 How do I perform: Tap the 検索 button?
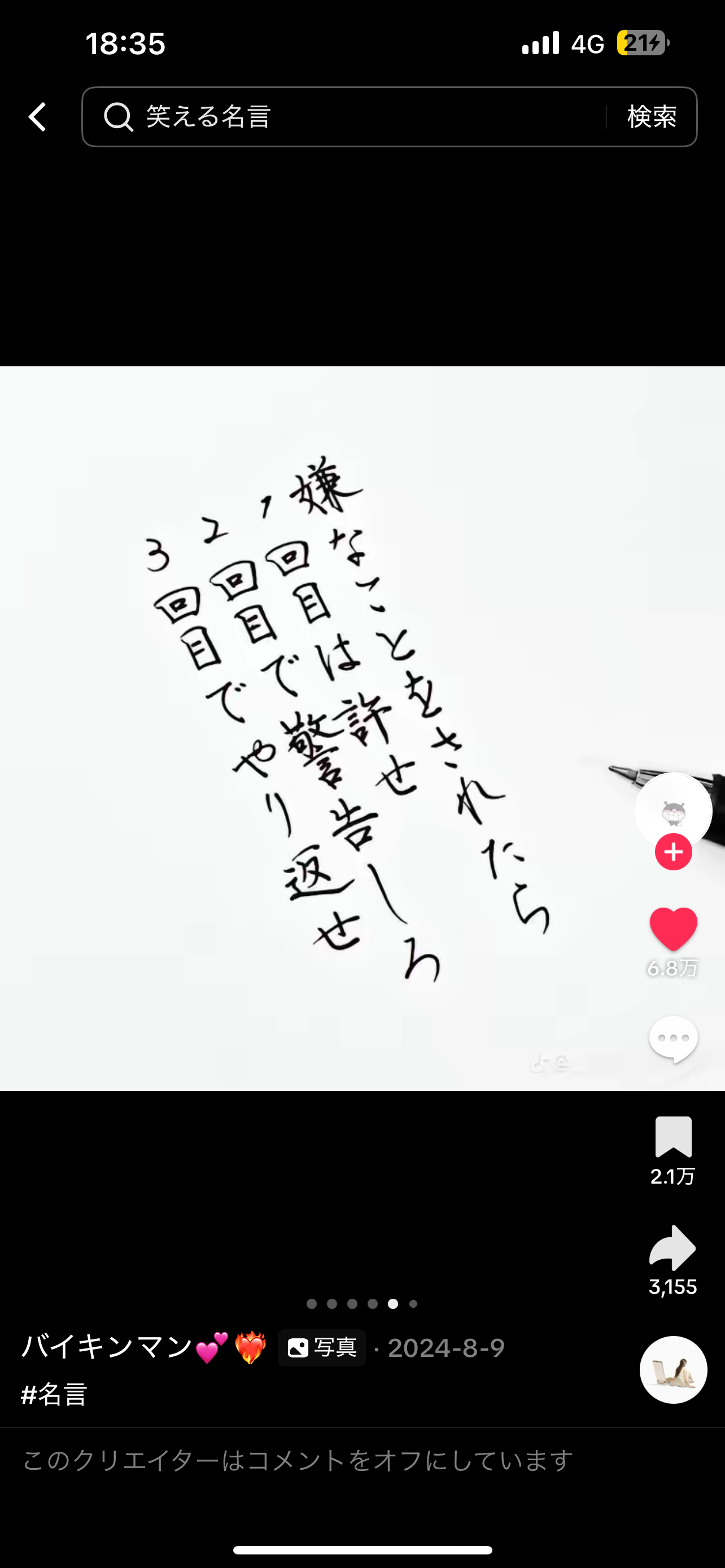(652, 116)
